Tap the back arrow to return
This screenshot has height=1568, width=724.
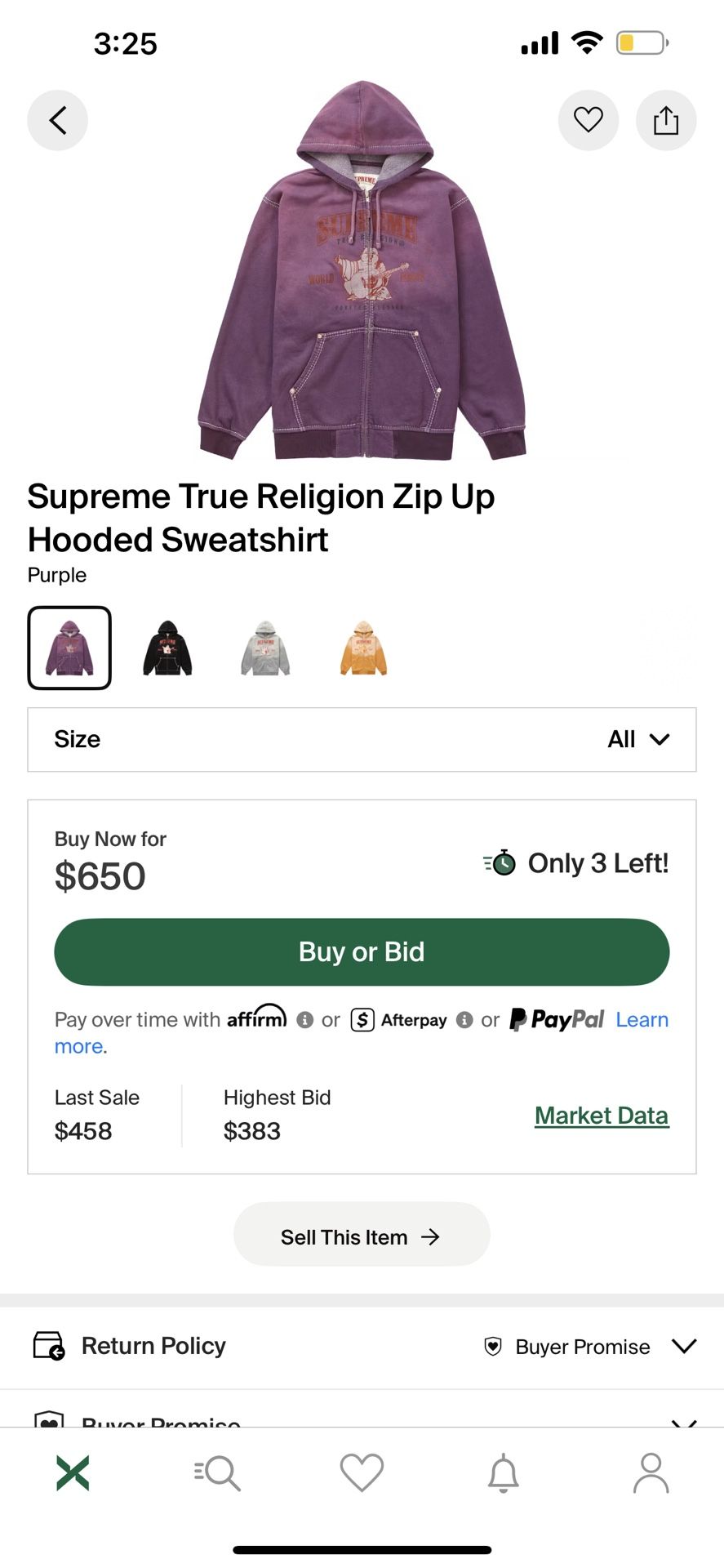coord(57,120)
